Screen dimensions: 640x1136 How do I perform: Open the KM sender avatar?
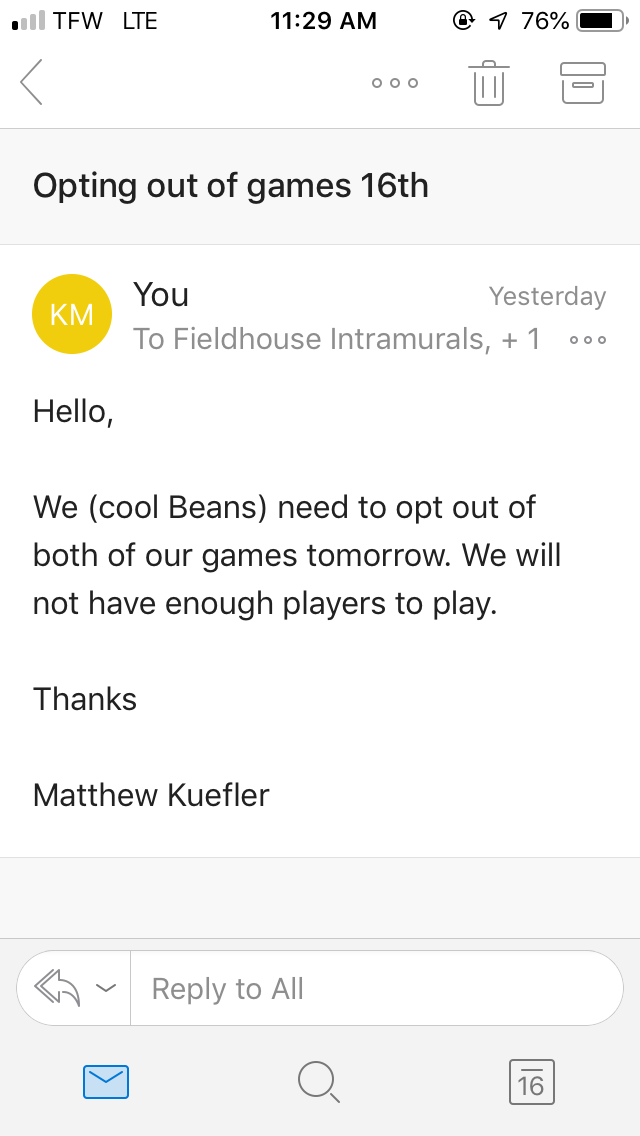pos(72,314)
